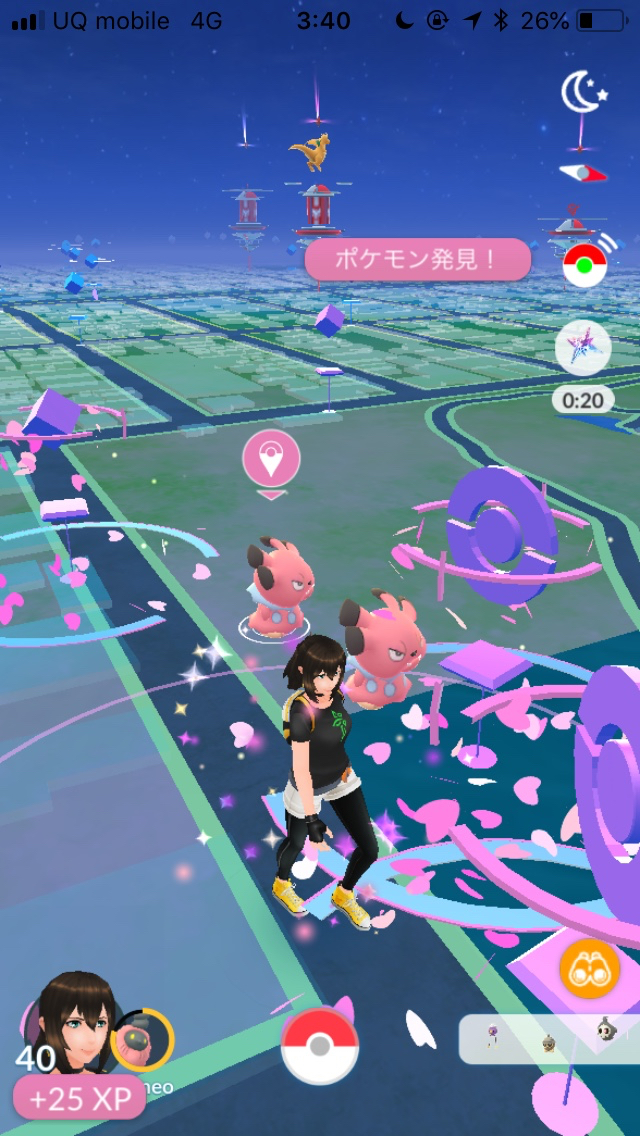Tap the ポケモン発見！ notification bubble
Viewport: 640px width, 1136px height.
coord(417,260)
